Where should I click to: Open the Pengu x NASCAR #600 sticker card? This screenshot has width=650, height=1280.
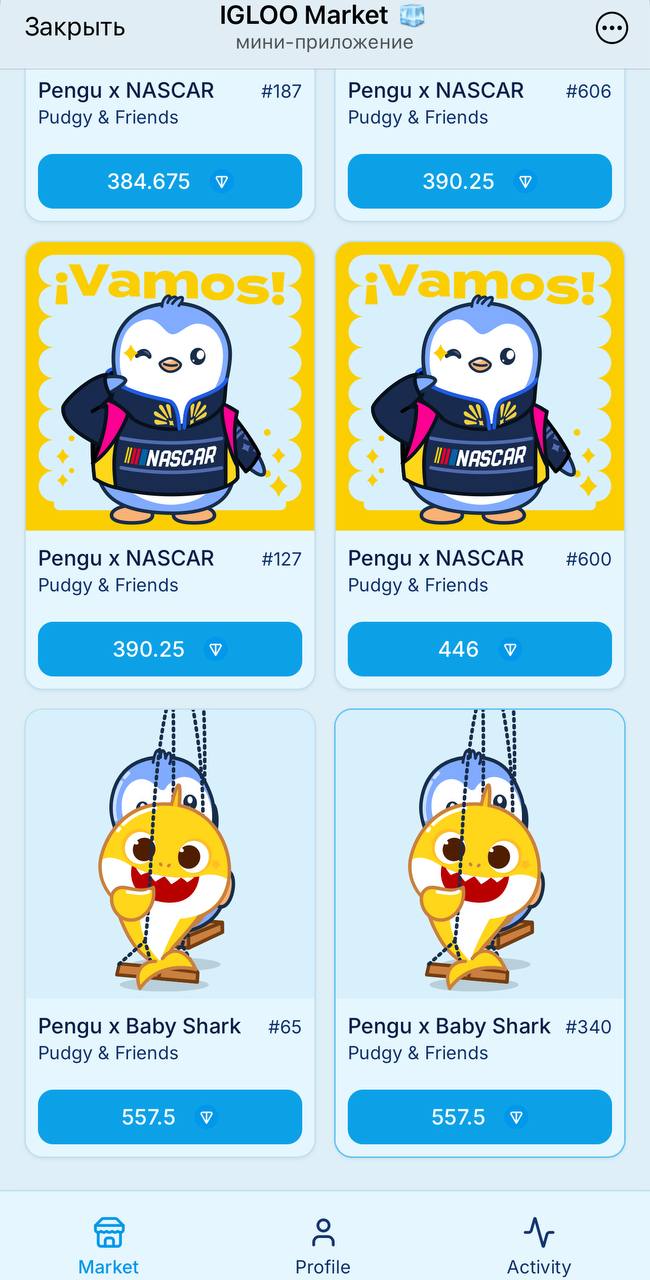point(479,386)
